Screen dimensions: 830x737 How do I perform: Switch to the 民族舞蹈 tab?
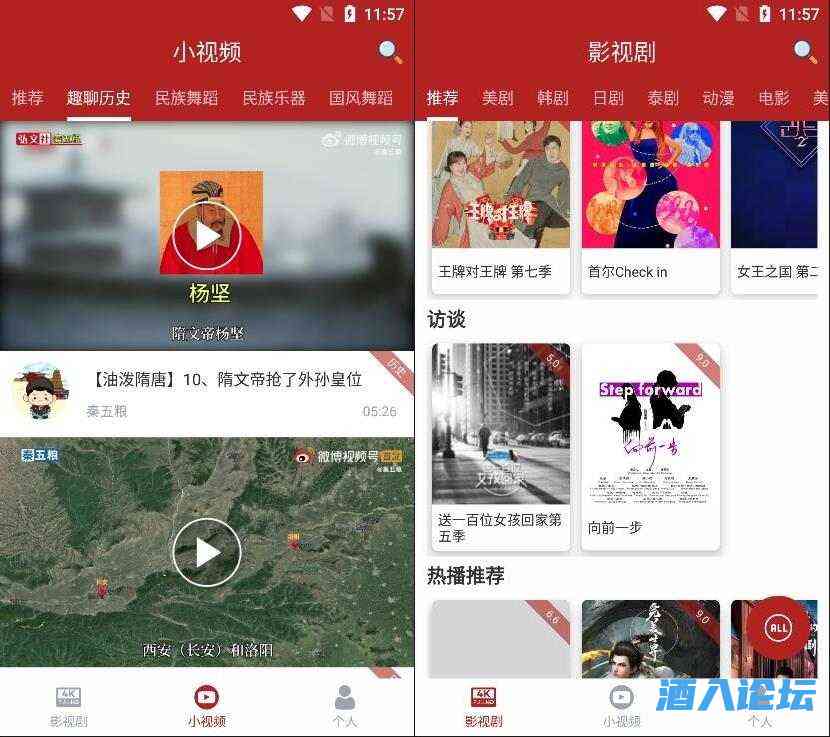[186, 98]
